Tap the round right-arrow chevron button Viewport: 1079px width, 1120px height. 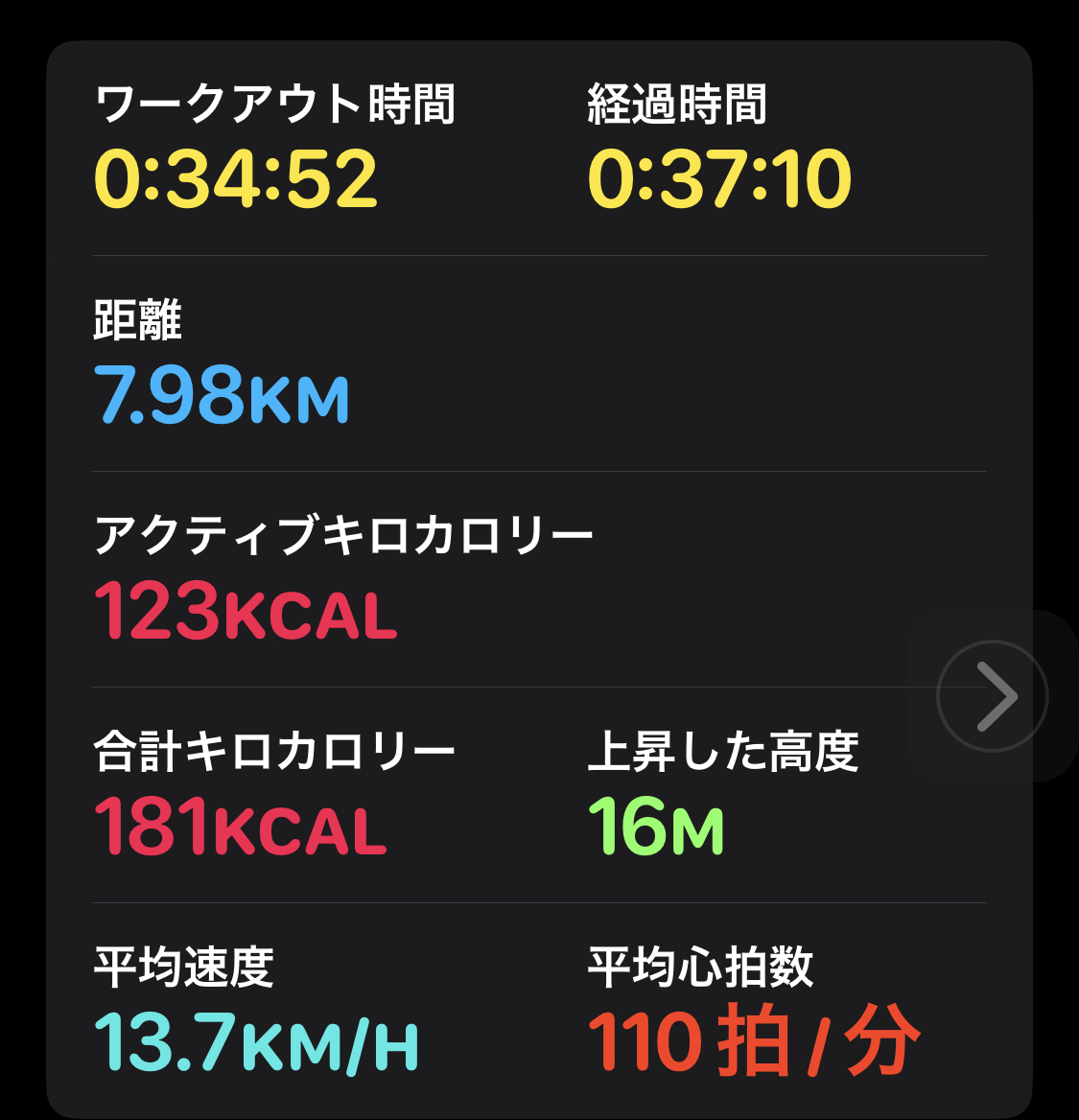pyautogui.click(x=993, y=696)
